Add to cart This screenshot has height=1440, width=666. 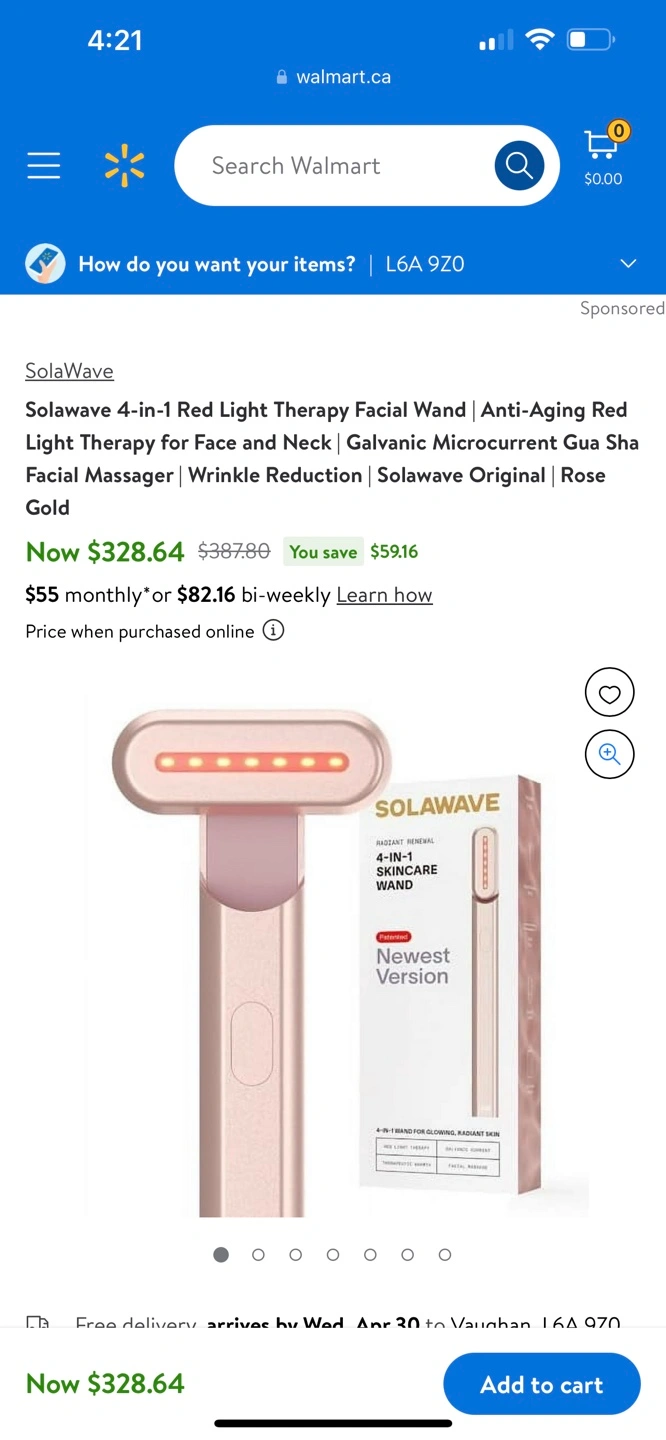(542, 1384)
